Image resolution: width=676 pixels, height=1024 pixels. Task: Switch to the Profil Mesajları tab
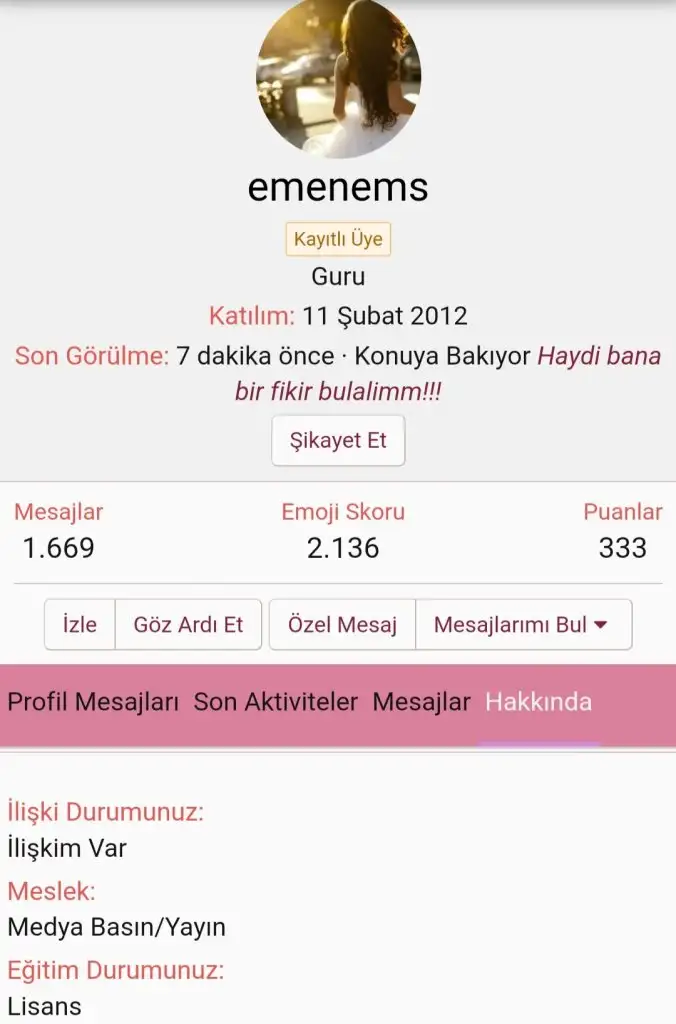(x=93, y=702)
